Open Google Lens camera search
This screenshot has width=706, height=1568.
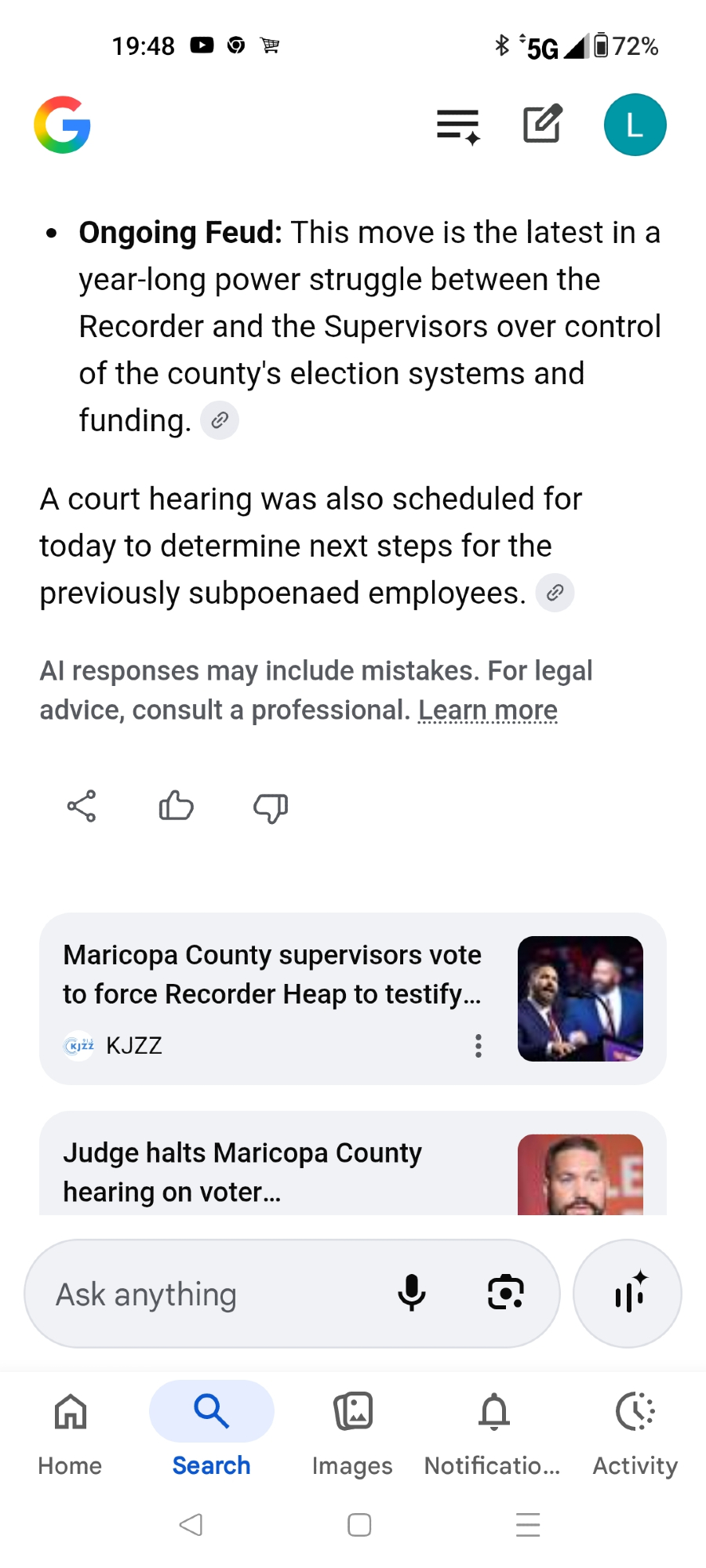(x=506, y=1294)
